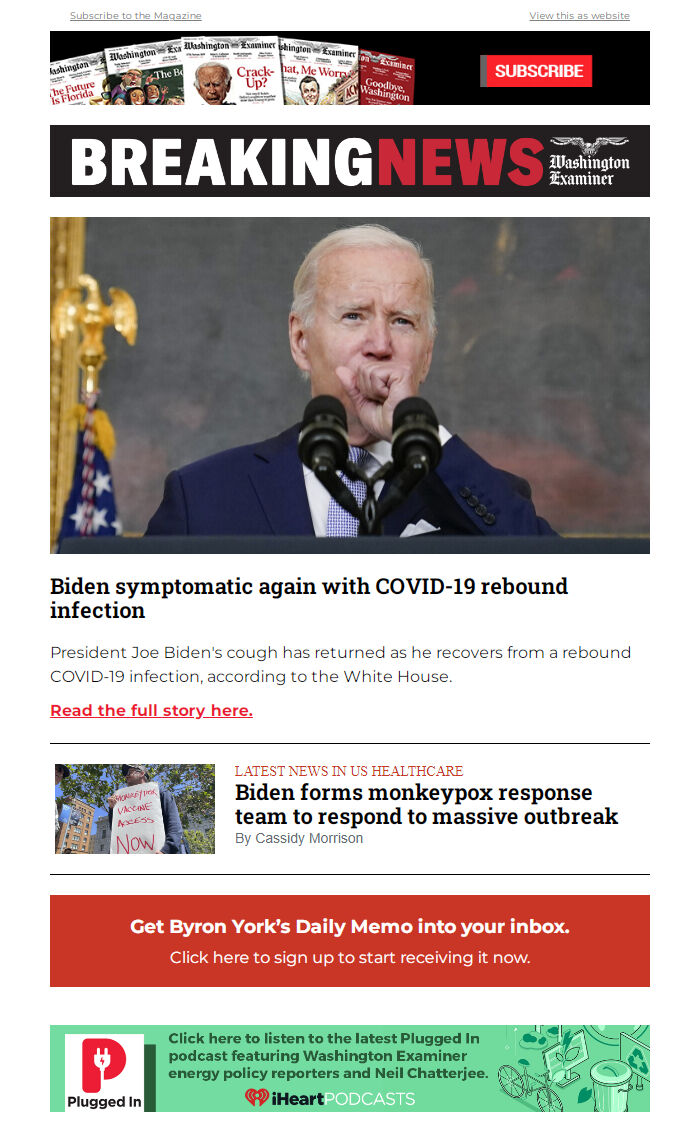Open the Breaking News Washington Examiner banner
Image resolution: width=700 pixels, height=1136 pixels.
pyautogui.click(x=349, y=161)
